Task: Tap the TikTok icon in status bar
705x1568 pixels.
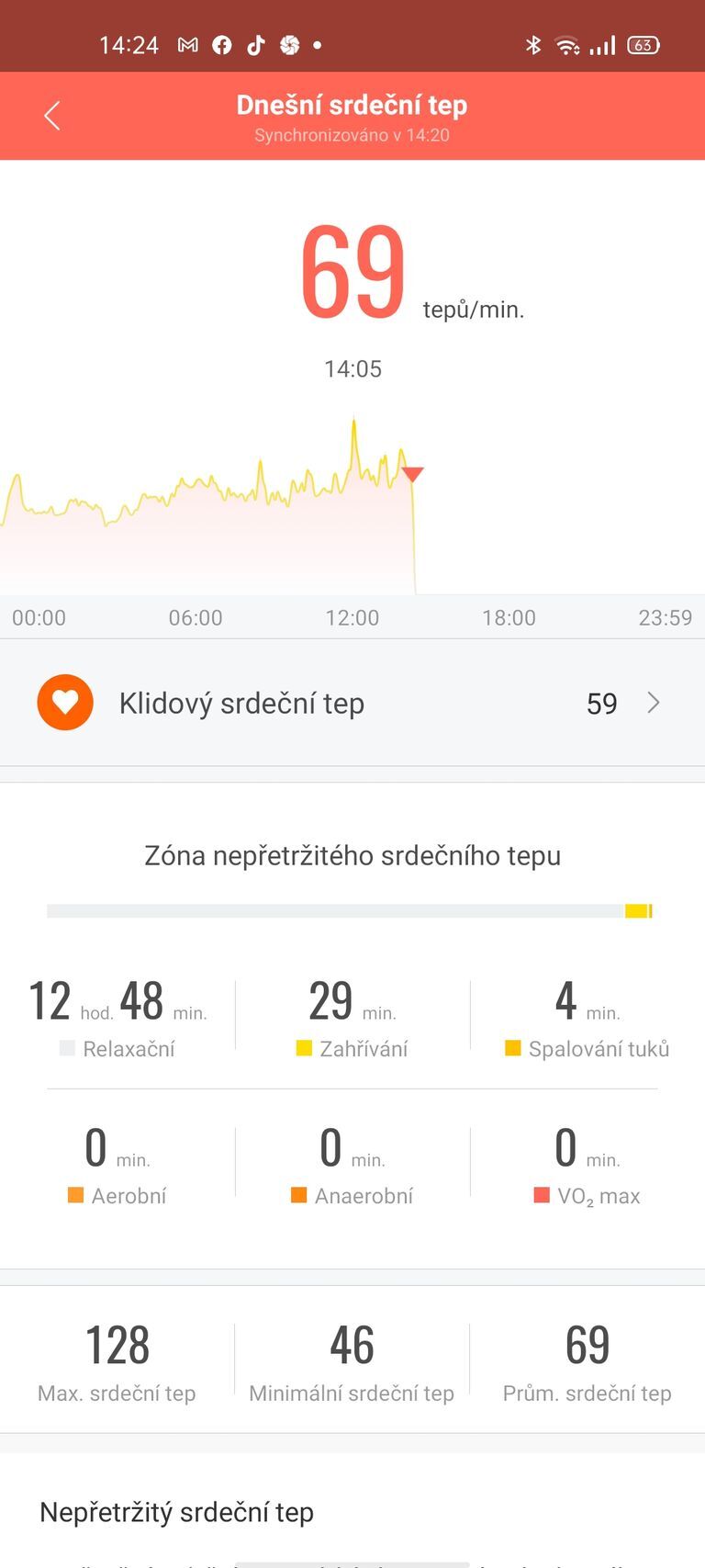Action: click(256, 44)
